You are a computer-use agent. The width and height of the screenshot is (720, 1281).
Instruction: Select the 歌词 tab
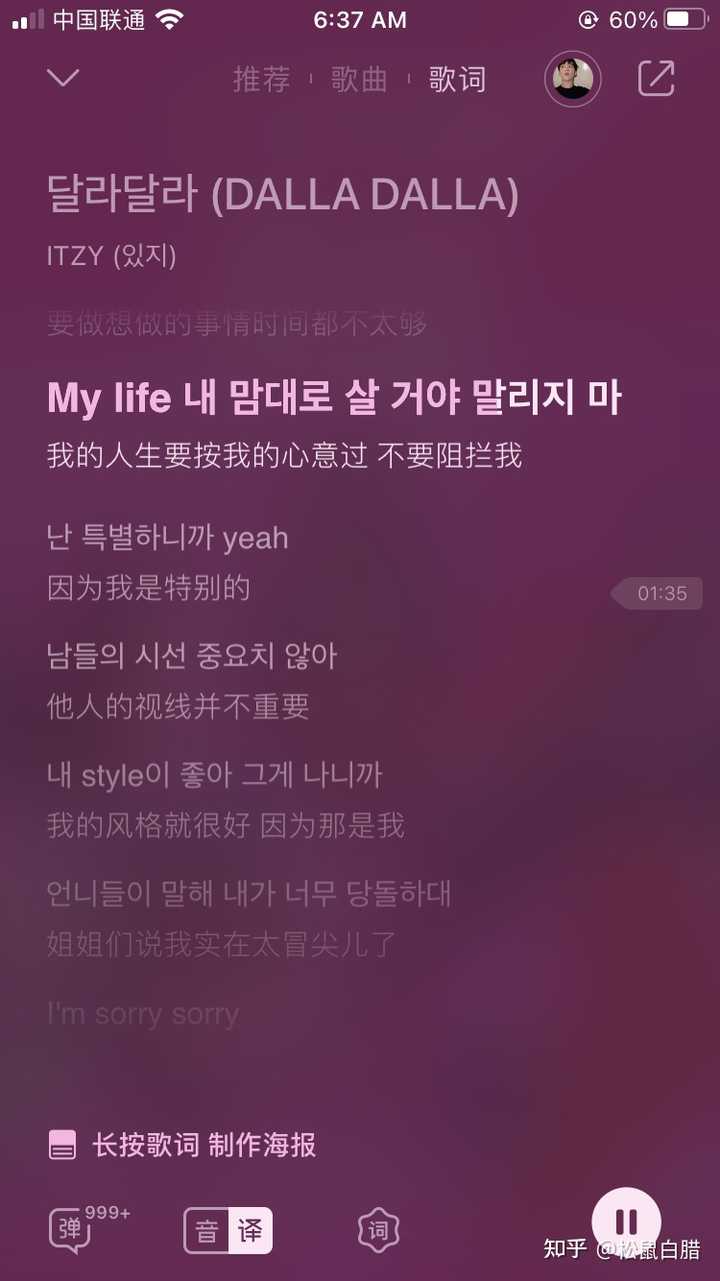(457, 79)
